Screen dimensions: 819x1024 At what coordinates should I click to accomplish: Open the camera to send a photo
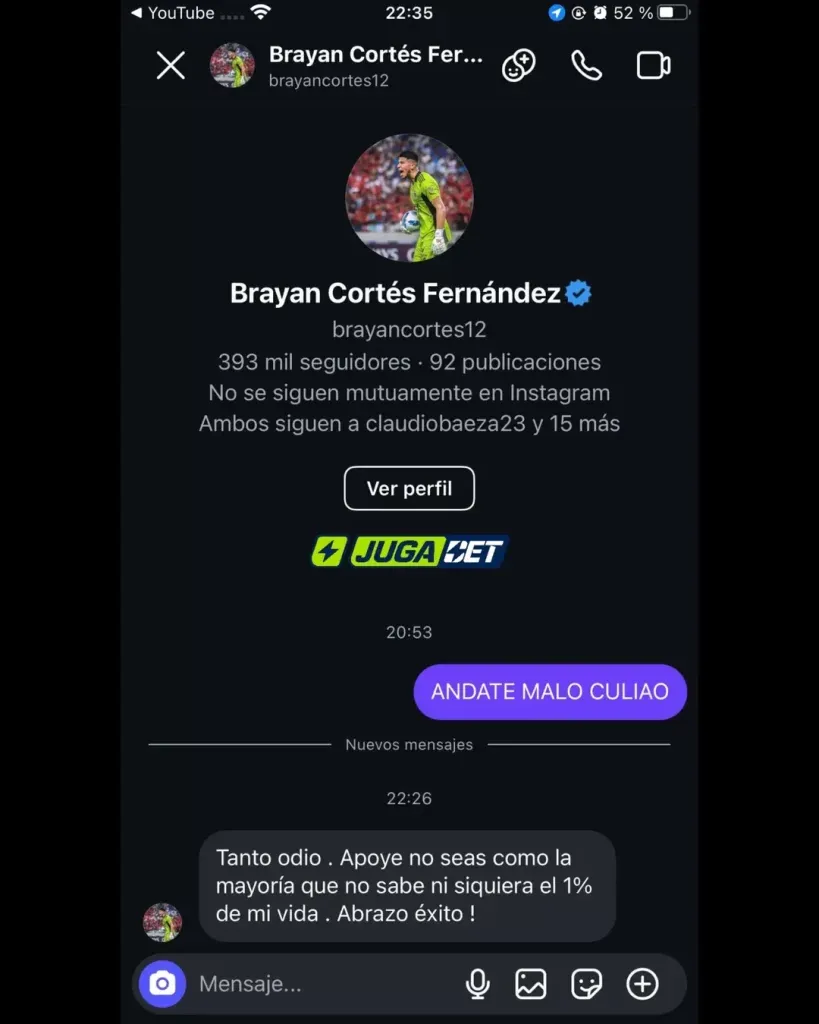pos(163,984)
